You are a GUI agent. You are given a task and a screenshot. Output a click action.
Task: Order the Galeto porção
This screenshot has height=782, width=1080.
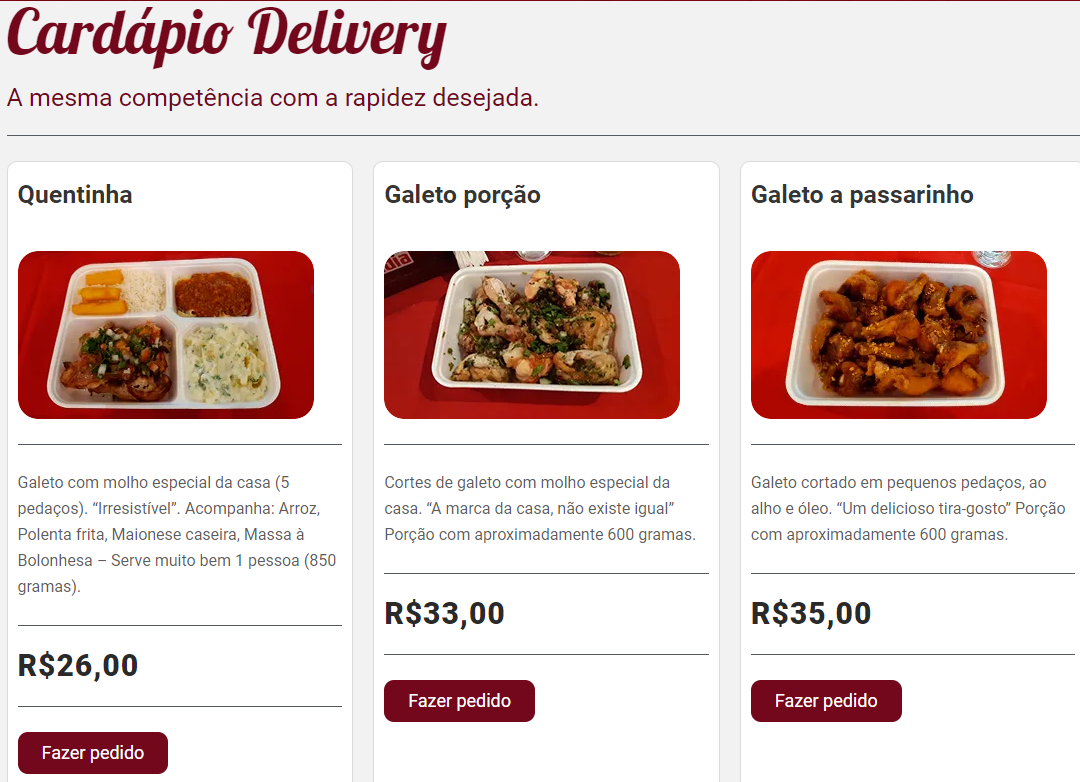(459, 701)
